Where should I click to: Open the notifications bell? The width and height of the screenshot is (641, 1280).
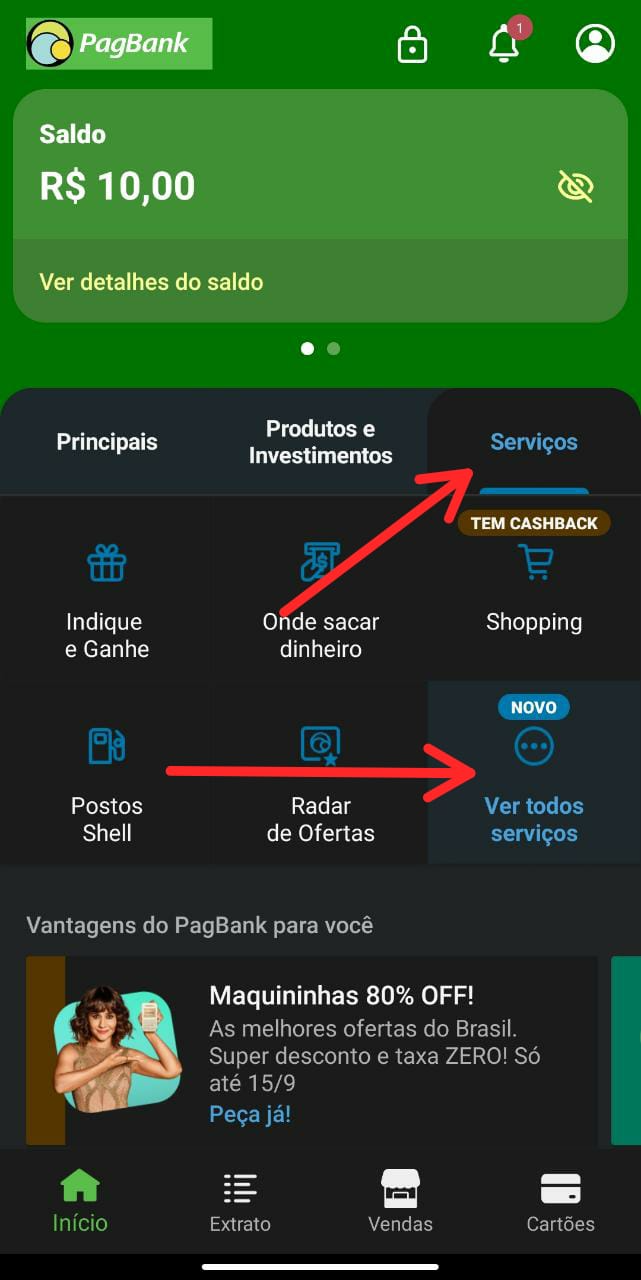504,45
